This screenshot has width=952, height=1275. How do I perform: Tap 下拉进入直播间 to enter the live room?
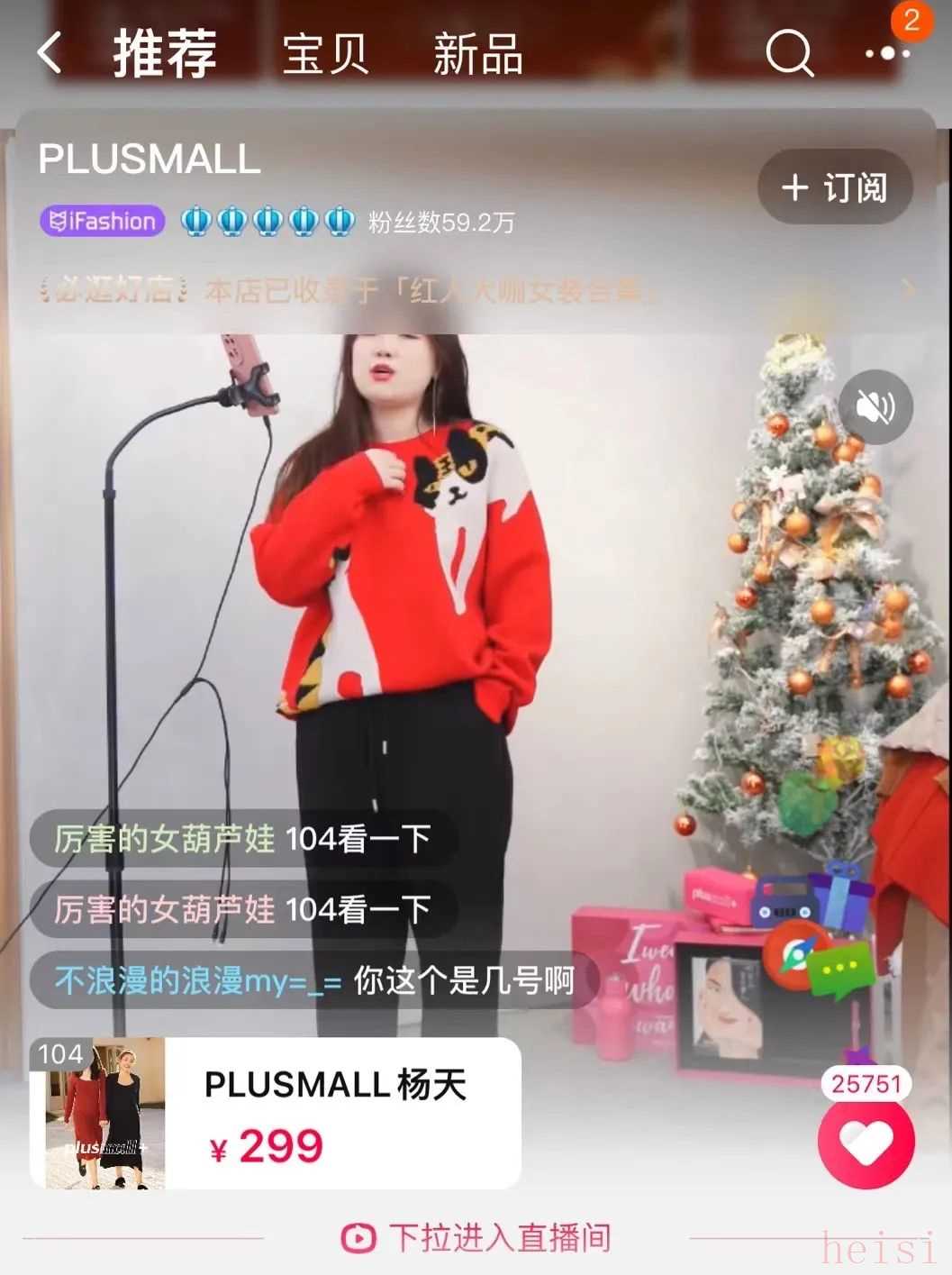476,1238
